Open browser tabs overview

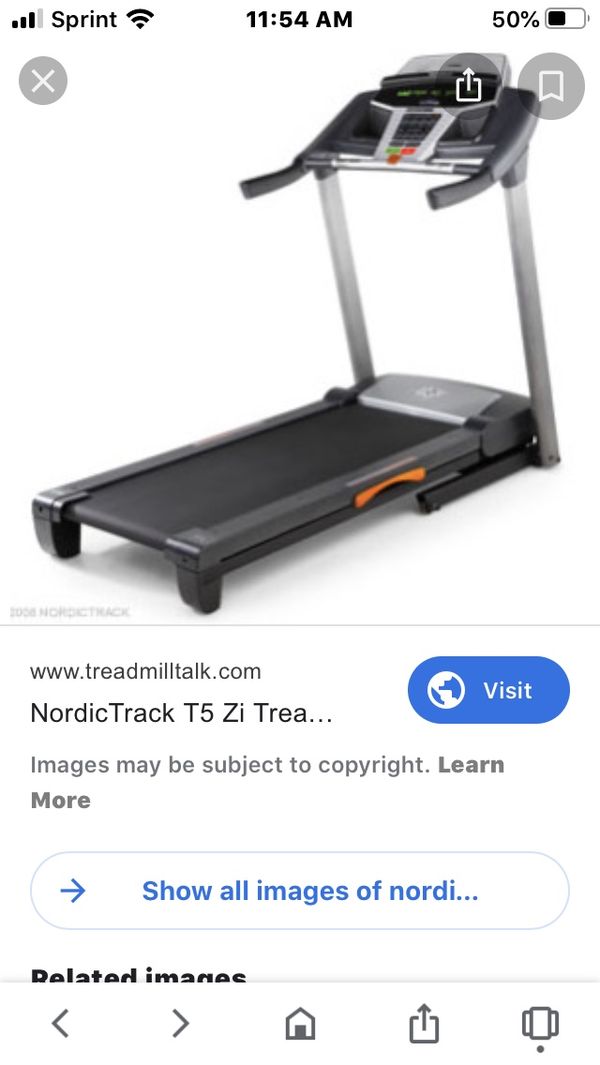click(540, 1023)
